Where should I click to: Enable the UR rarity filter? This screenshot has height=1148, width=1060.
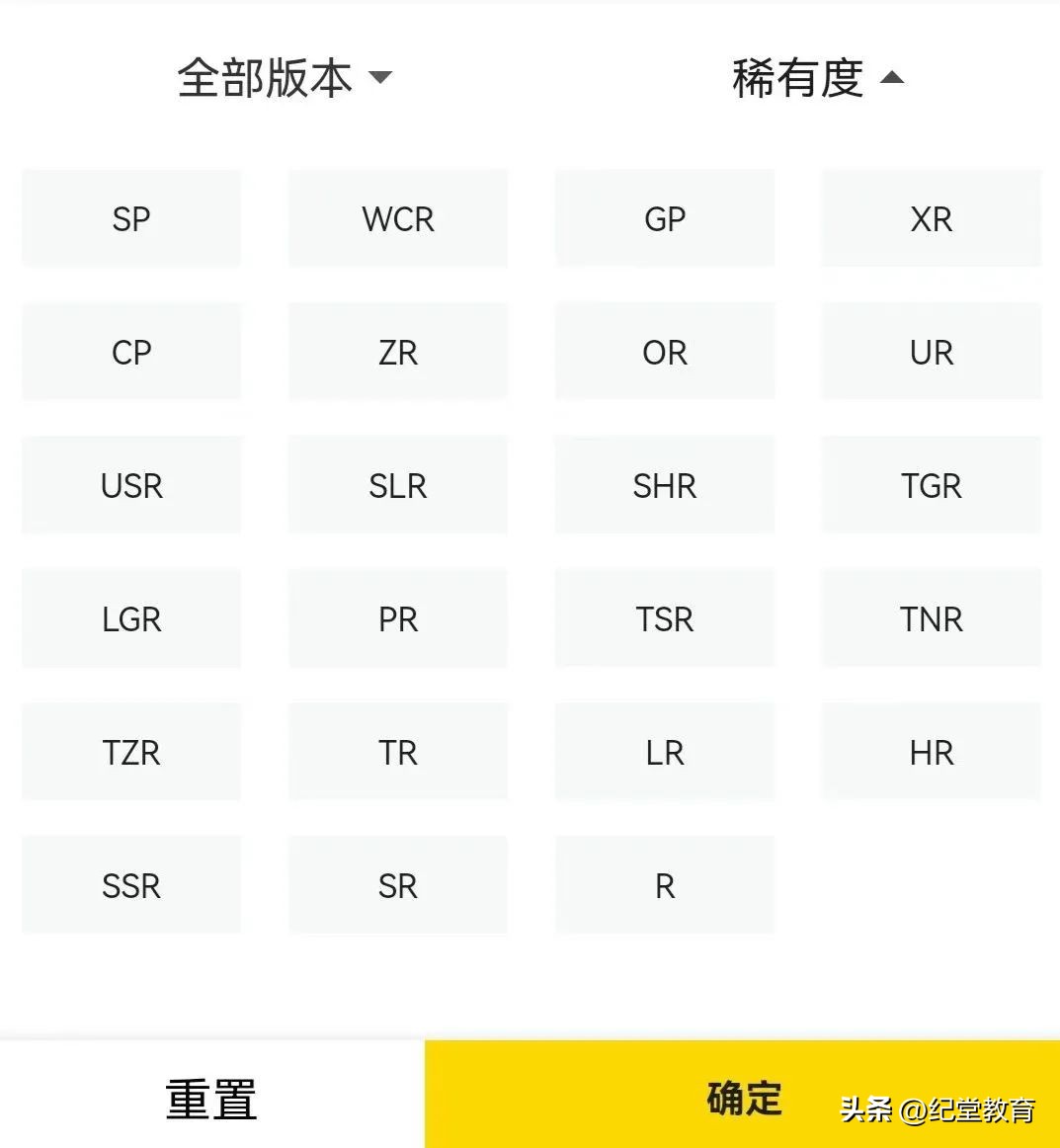[930, 352]
